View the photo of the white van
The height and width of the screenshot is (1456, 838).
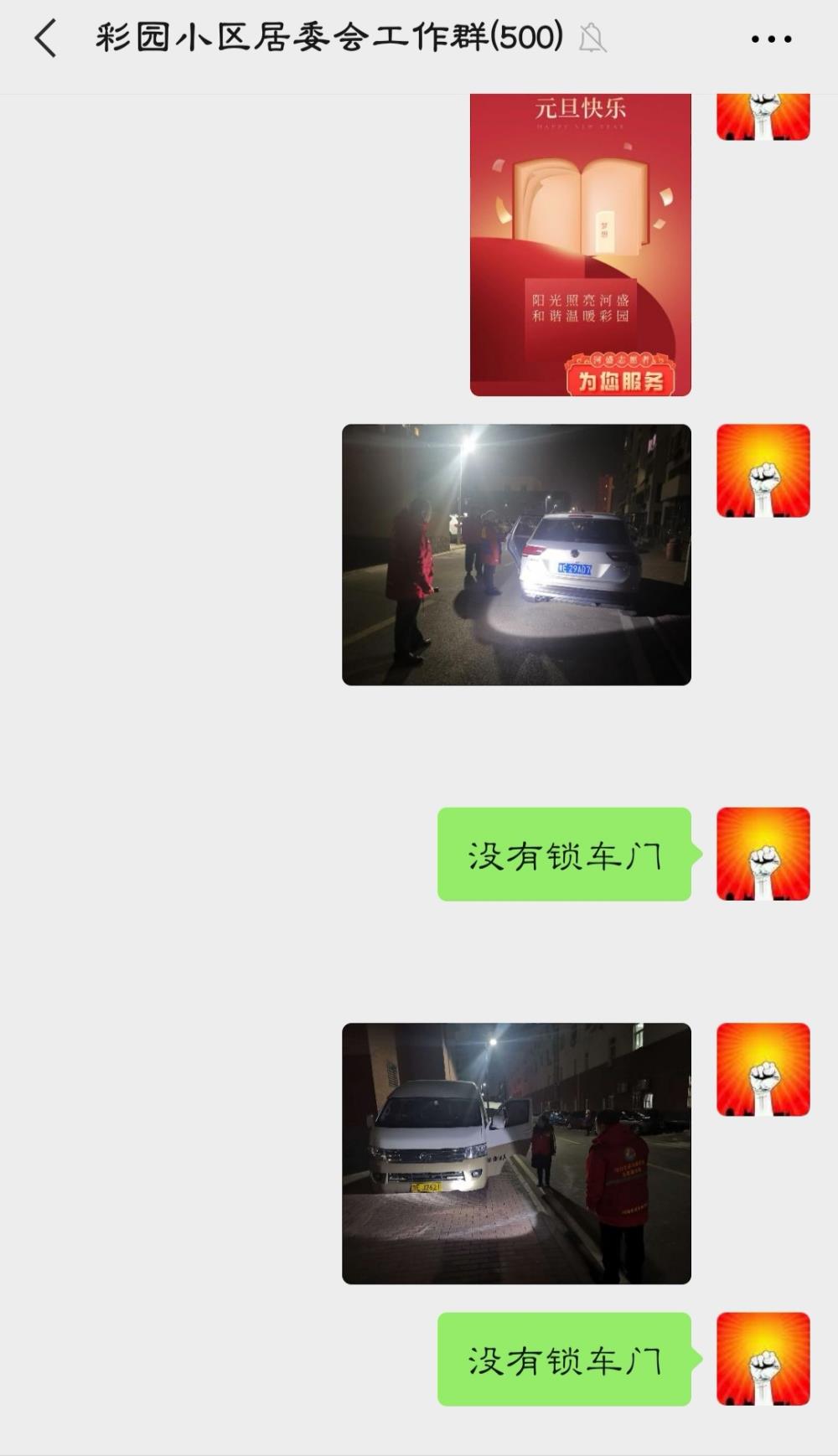point(516,1154)
